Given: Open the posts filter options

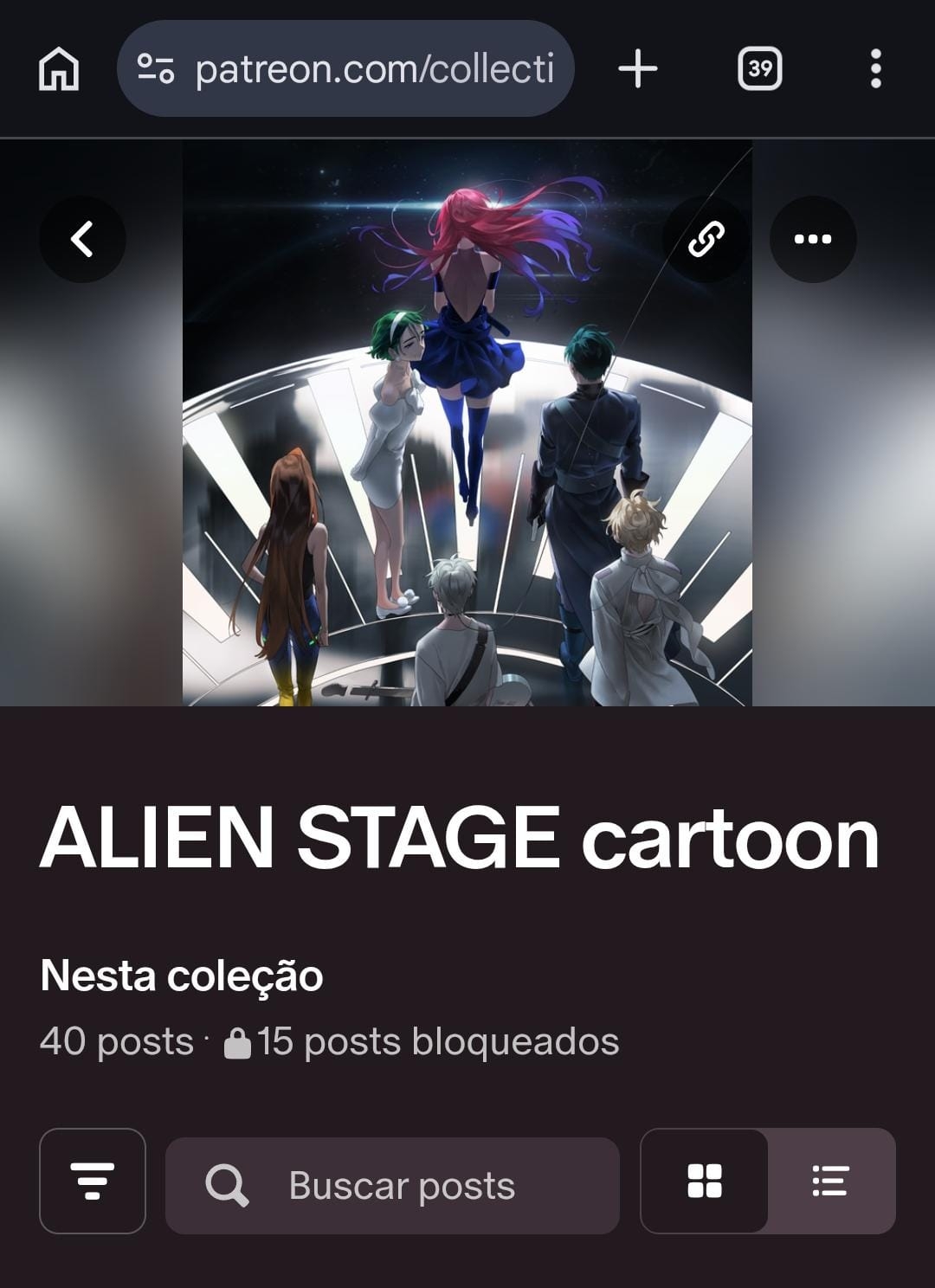Looking at the screenshot, I should point(93,1181).
